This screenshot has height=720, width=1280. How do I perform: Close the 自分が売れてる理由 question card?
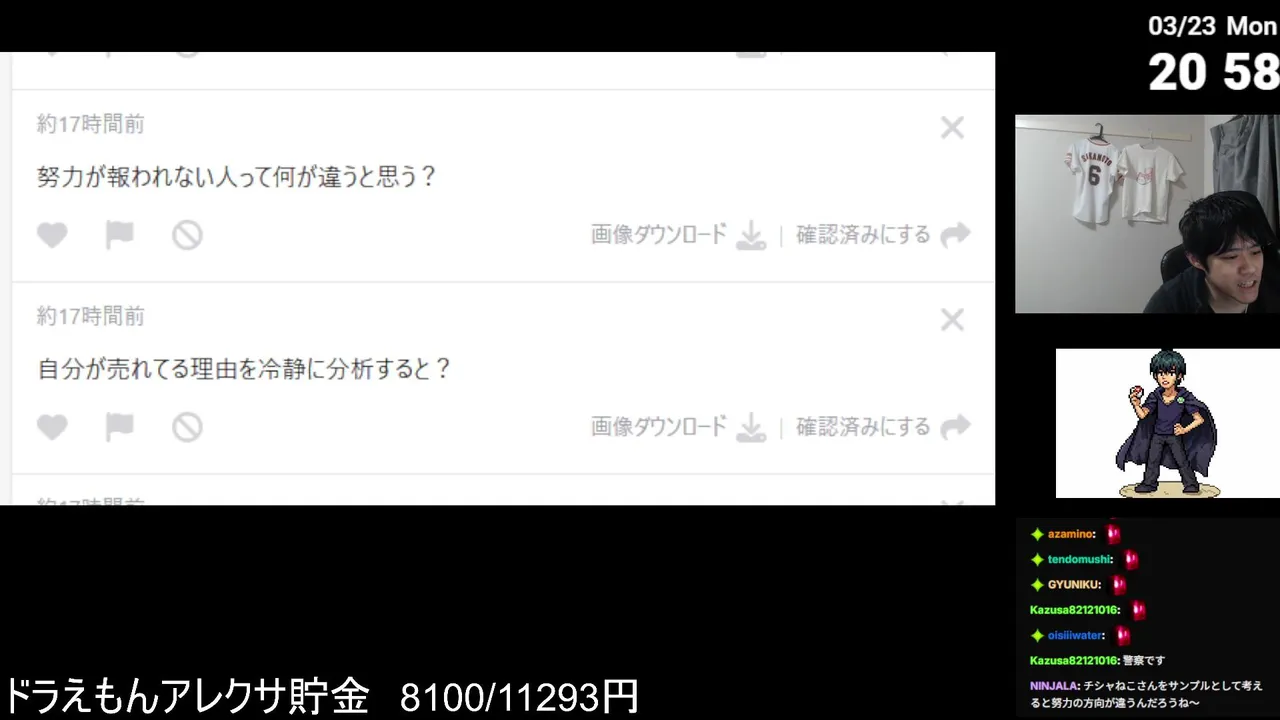click(x=952, y=319)
